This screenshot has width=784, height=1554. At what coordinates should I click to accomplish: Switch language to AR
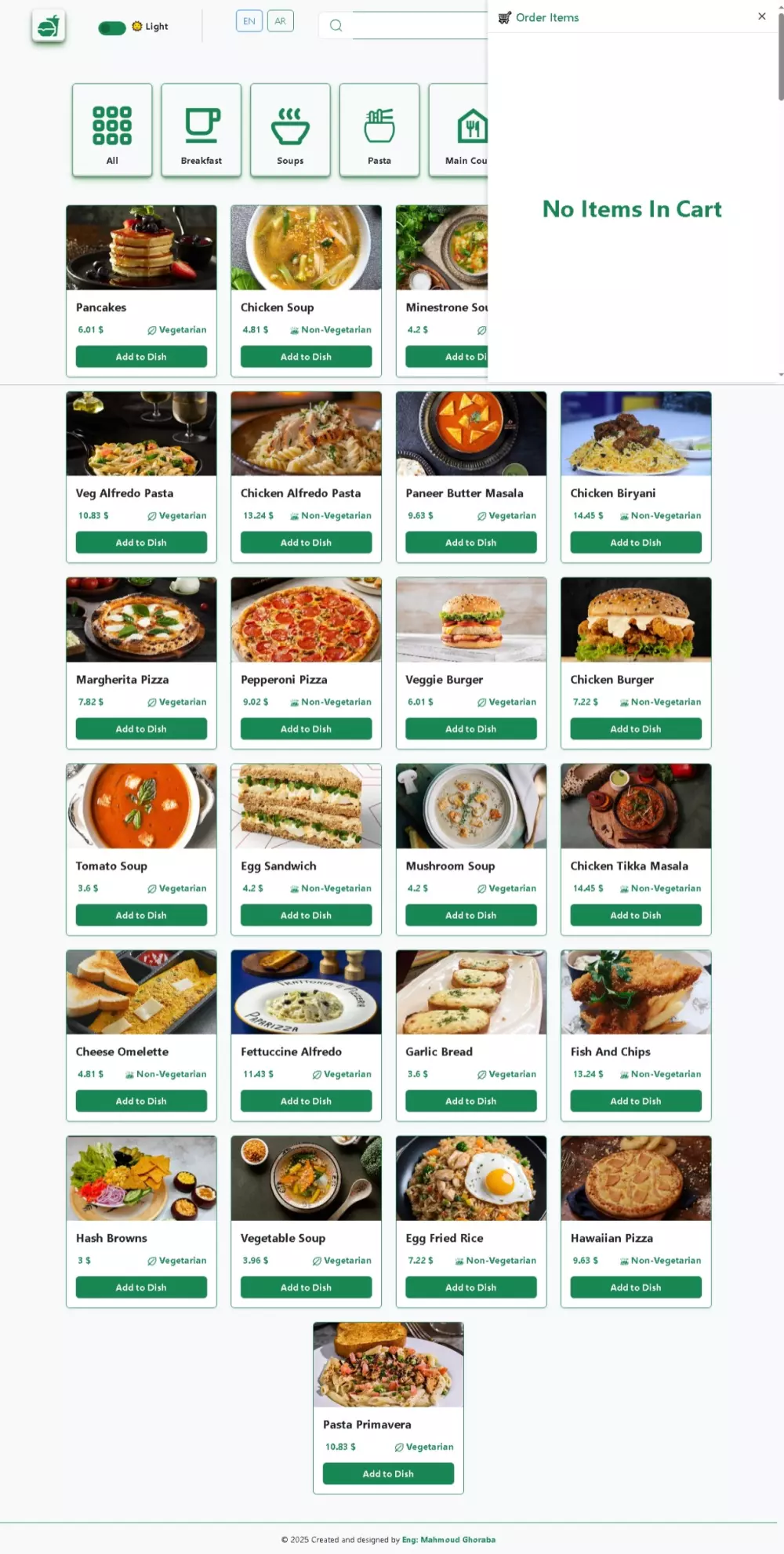280,21
